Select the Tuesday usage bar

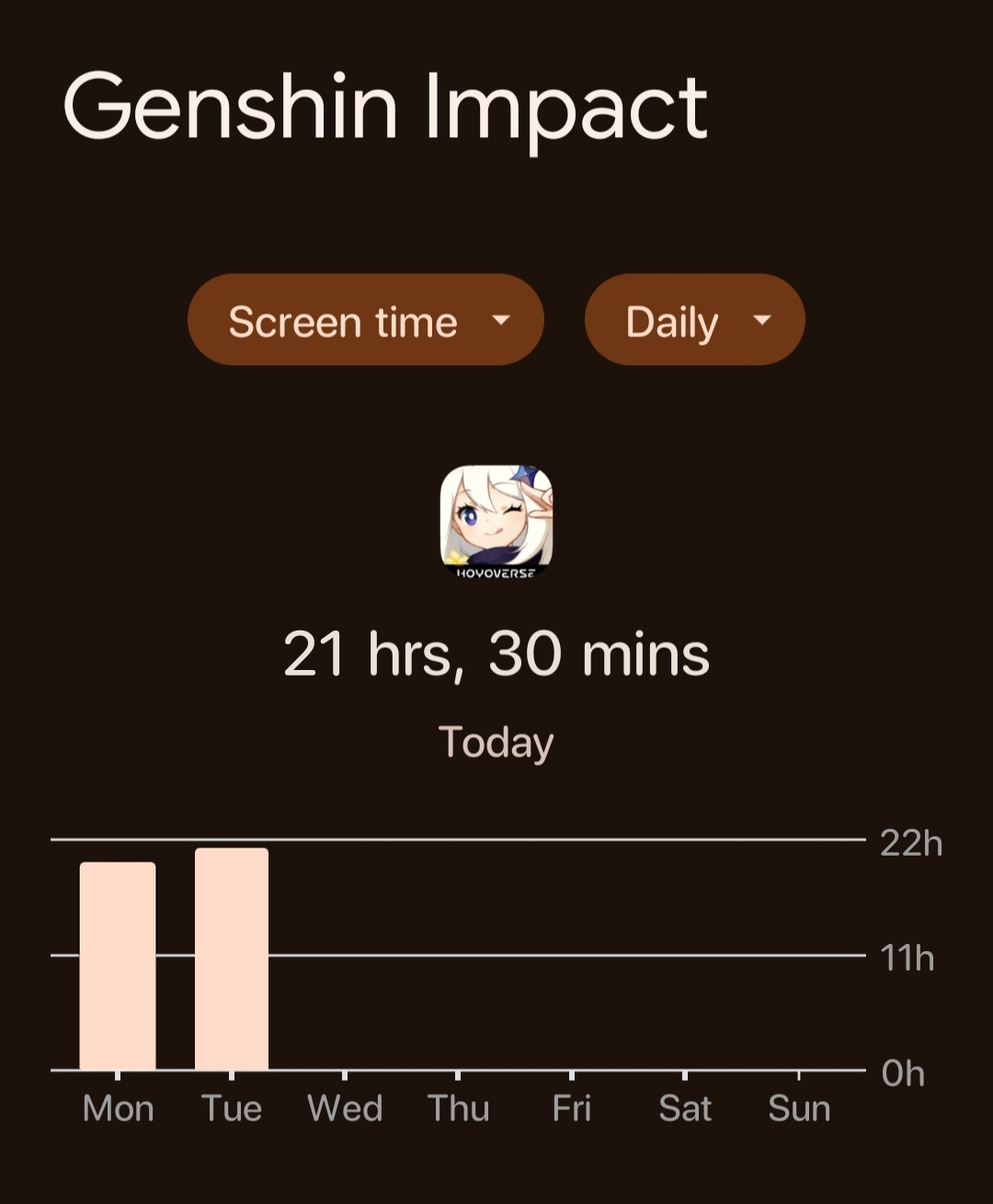click(231, 956)
